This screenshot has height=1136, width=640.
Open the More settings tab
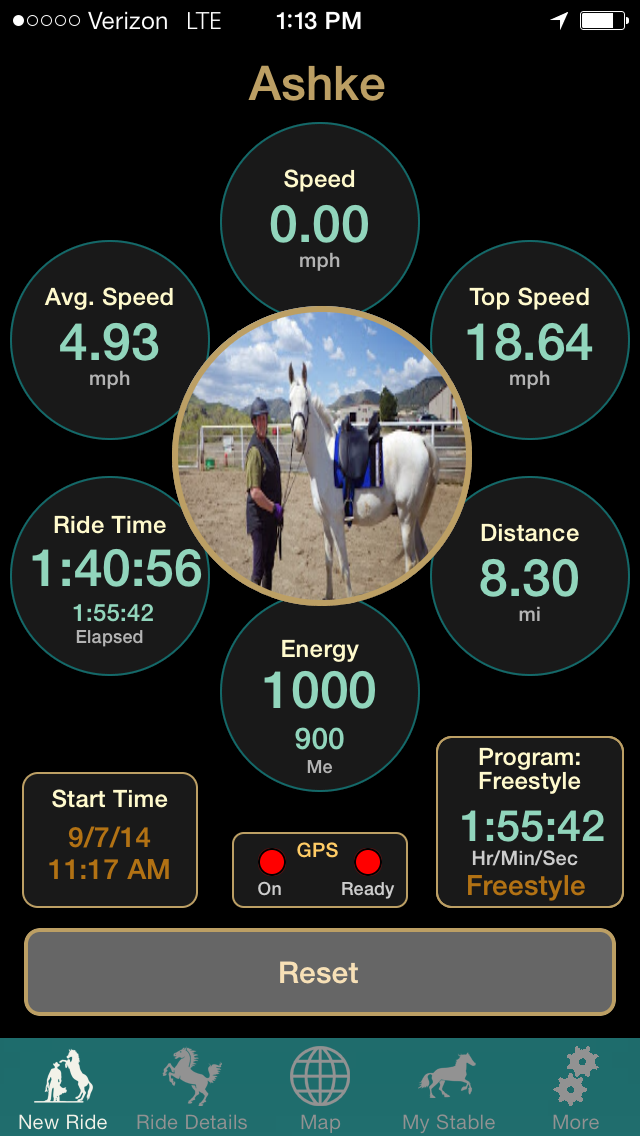click(x=576, y=1090)
